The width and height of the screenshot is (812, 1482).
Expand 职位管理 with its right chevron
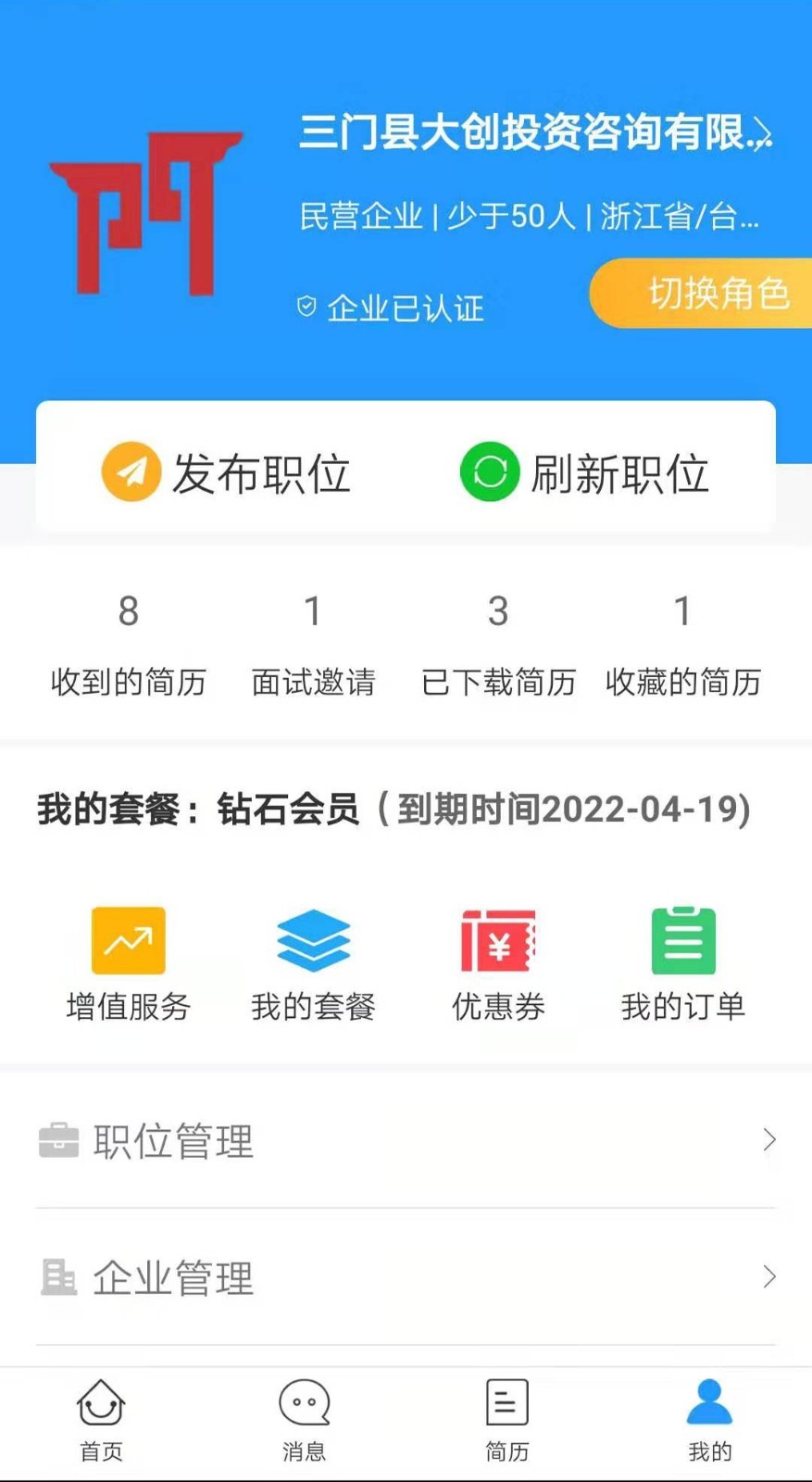pos(769,1140)
